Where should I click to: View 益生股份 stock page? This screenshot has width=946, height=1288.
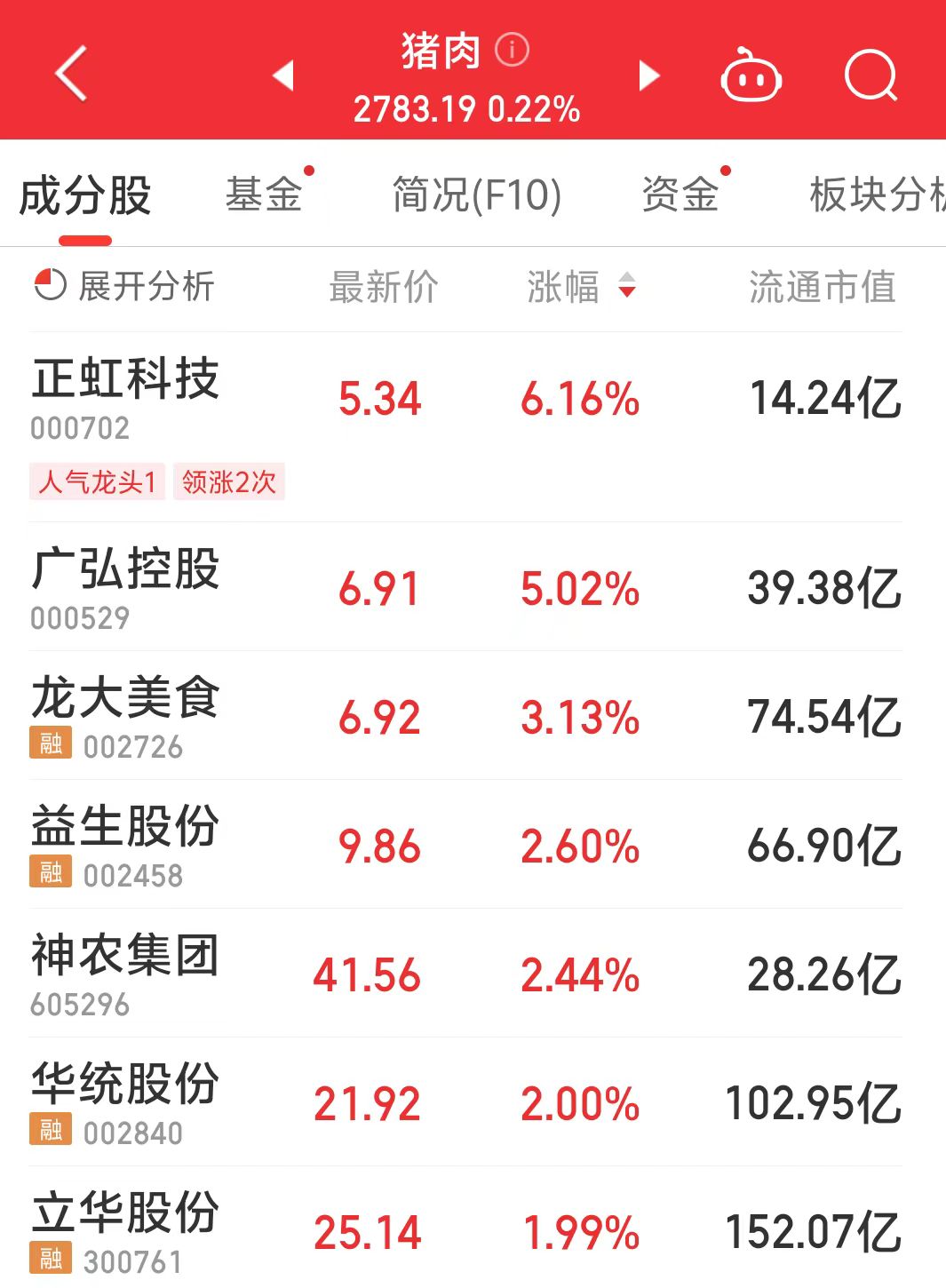126,828
